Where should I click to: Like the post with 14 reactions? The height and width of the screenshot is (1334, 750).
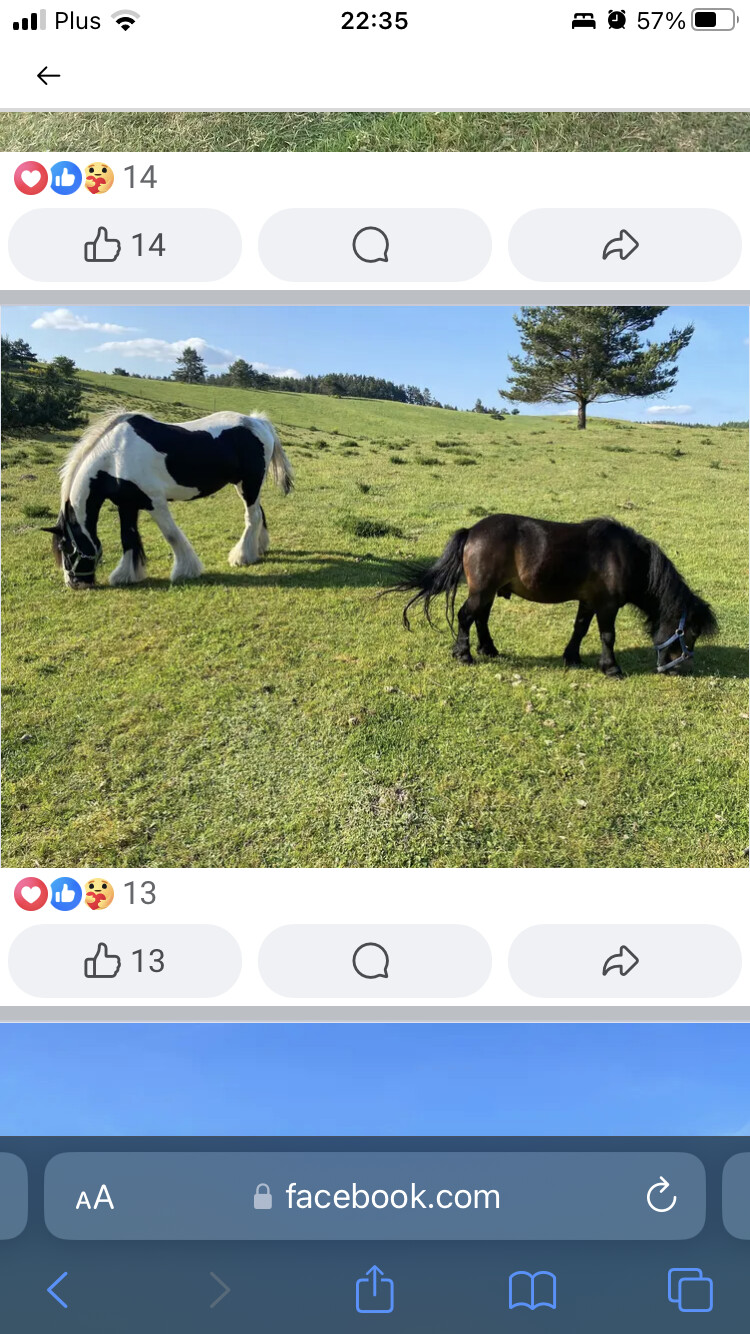125,245
